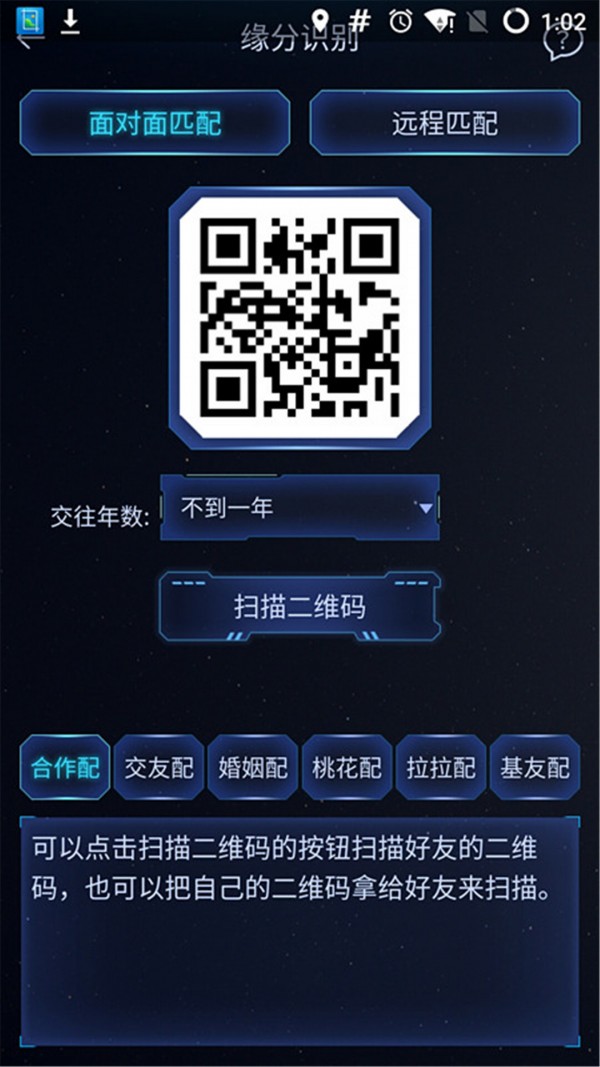The height and width of the screenshot is (1067, 600).
Task: Select the 交友配 match type
Action: pos(159,767)
